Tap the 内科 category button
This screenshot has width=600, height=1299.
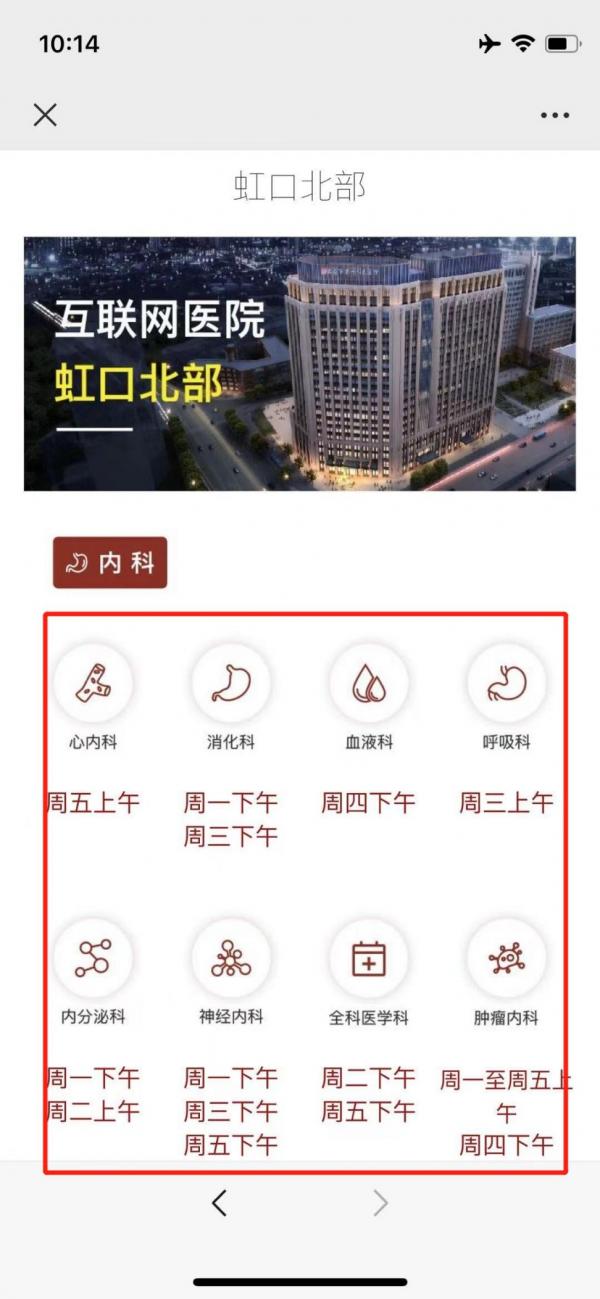tap(110, 563)
